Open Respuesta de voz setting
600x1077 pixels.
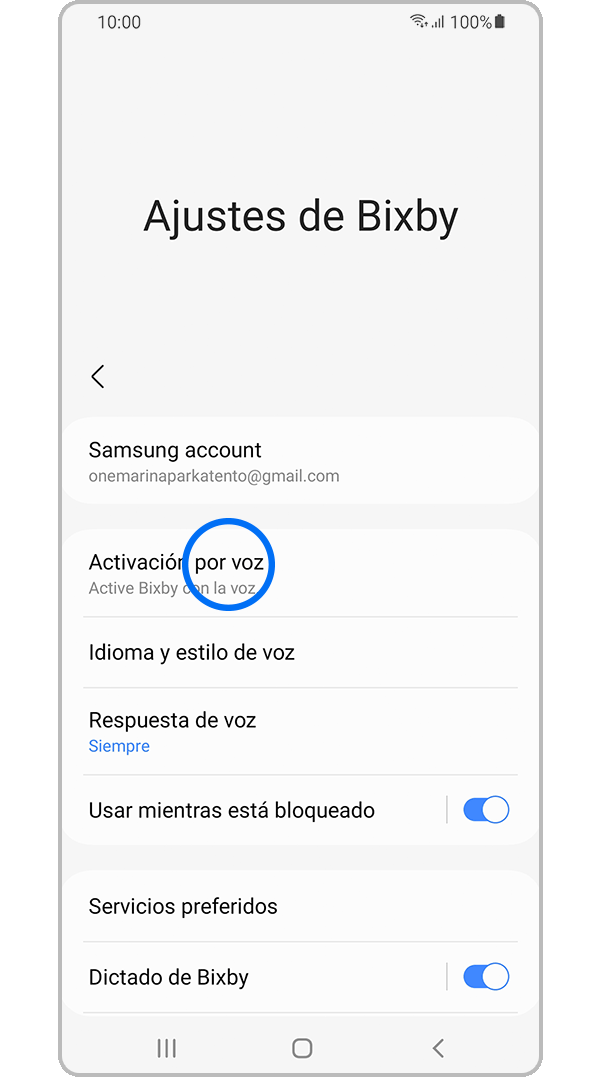click(300, 731)
